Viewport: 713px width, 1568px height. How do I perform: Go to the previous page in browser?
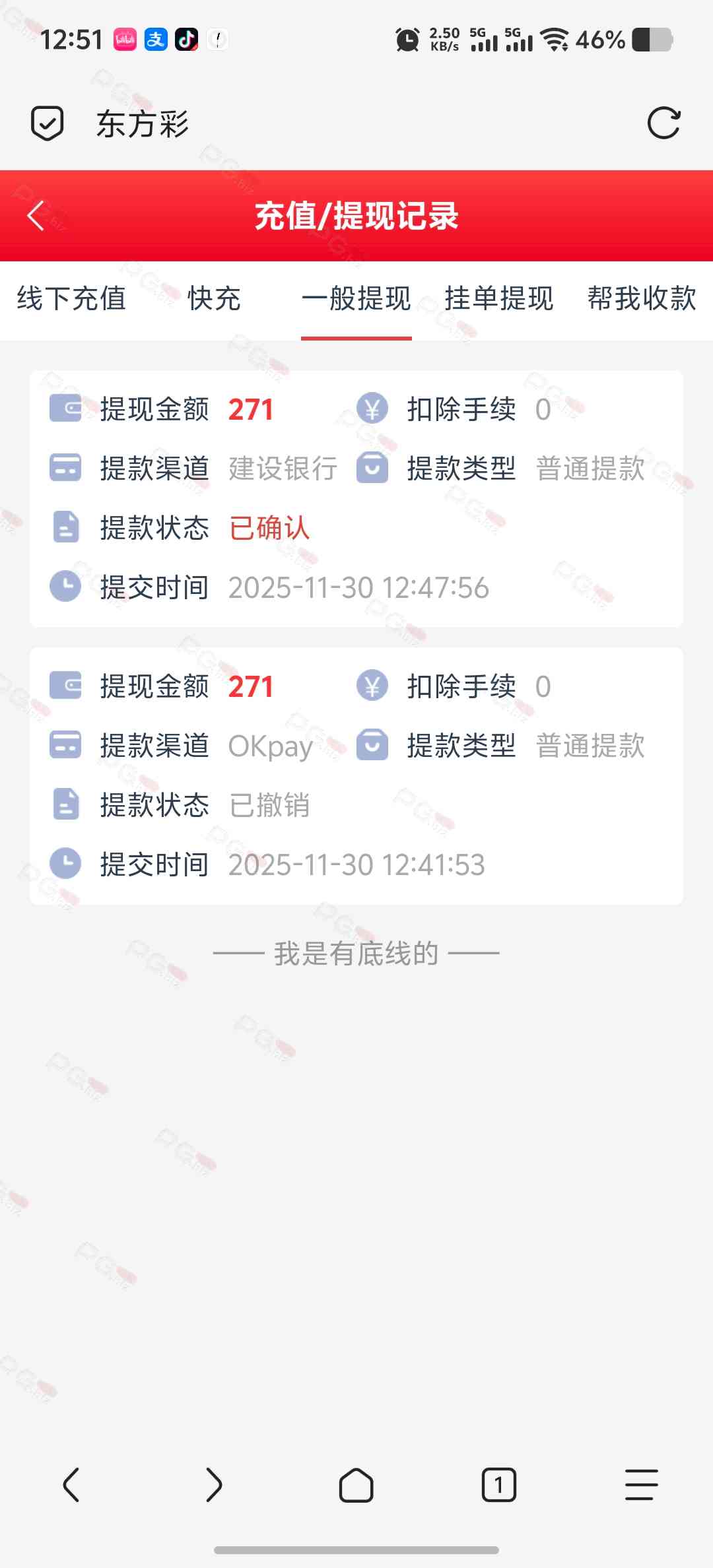click(x=71, y=1485)
